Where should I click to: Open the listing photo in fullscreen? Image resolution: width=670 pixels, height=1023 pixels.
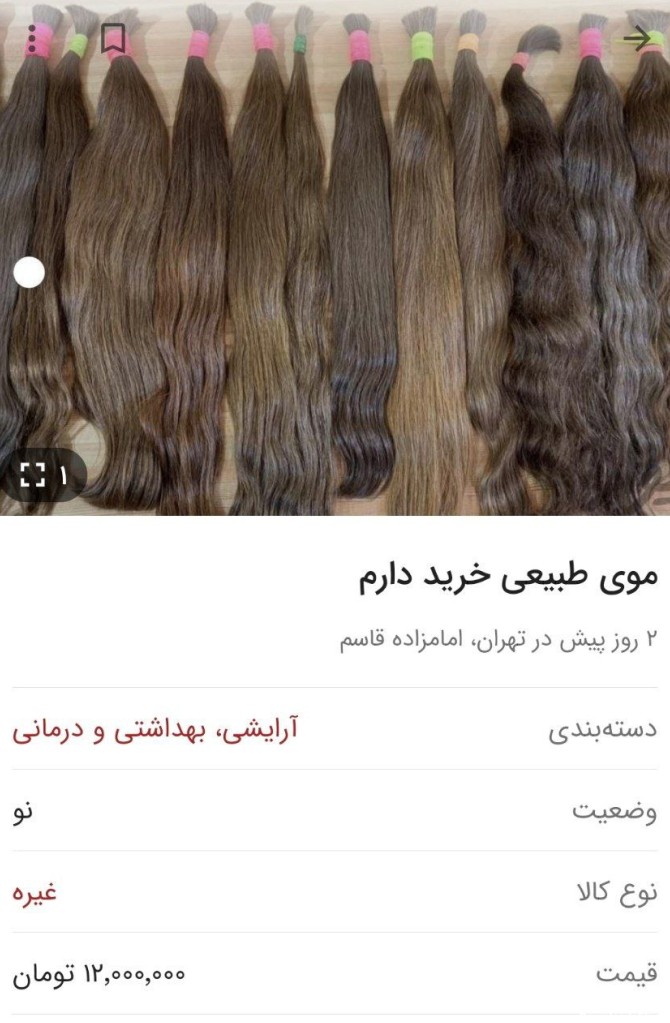tap(34, 474)
